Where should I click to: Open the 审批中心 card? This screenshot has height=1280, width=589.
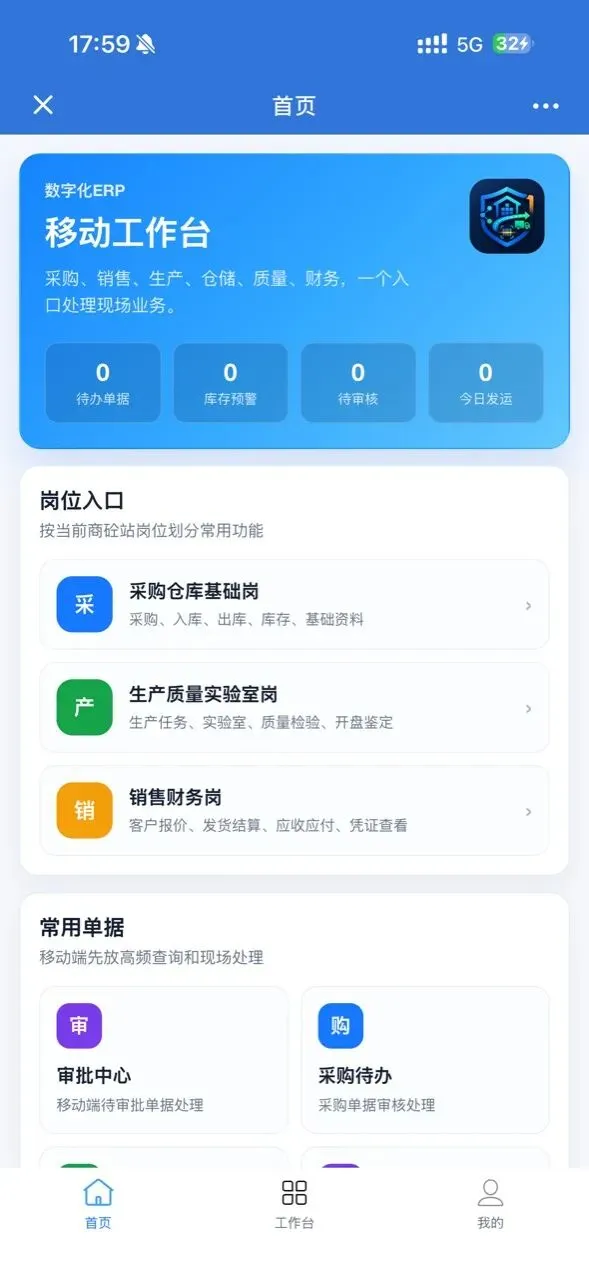[x=164, y=1060]
